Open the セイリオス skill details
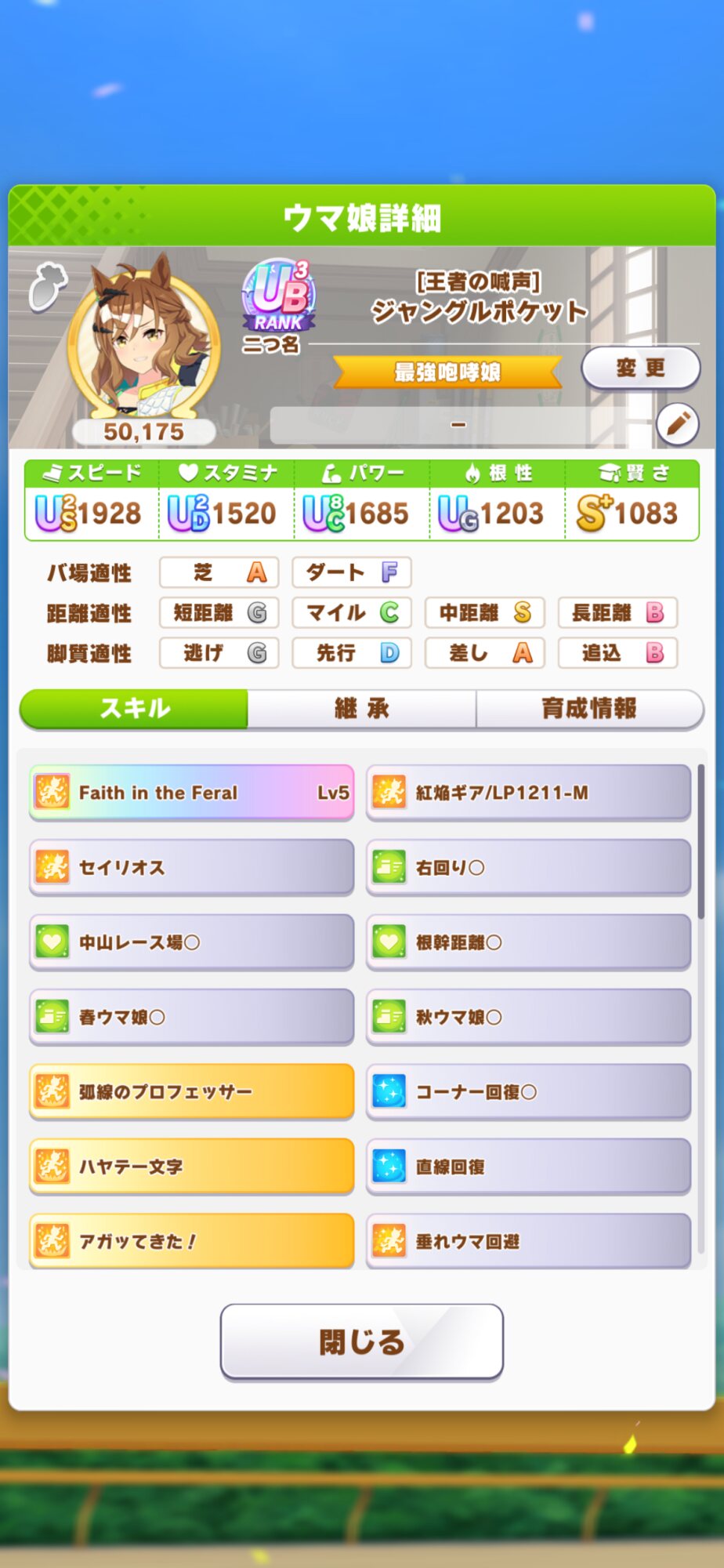Image resolution: width=724 pixels, height=1568 pixels. click(192, 867)
